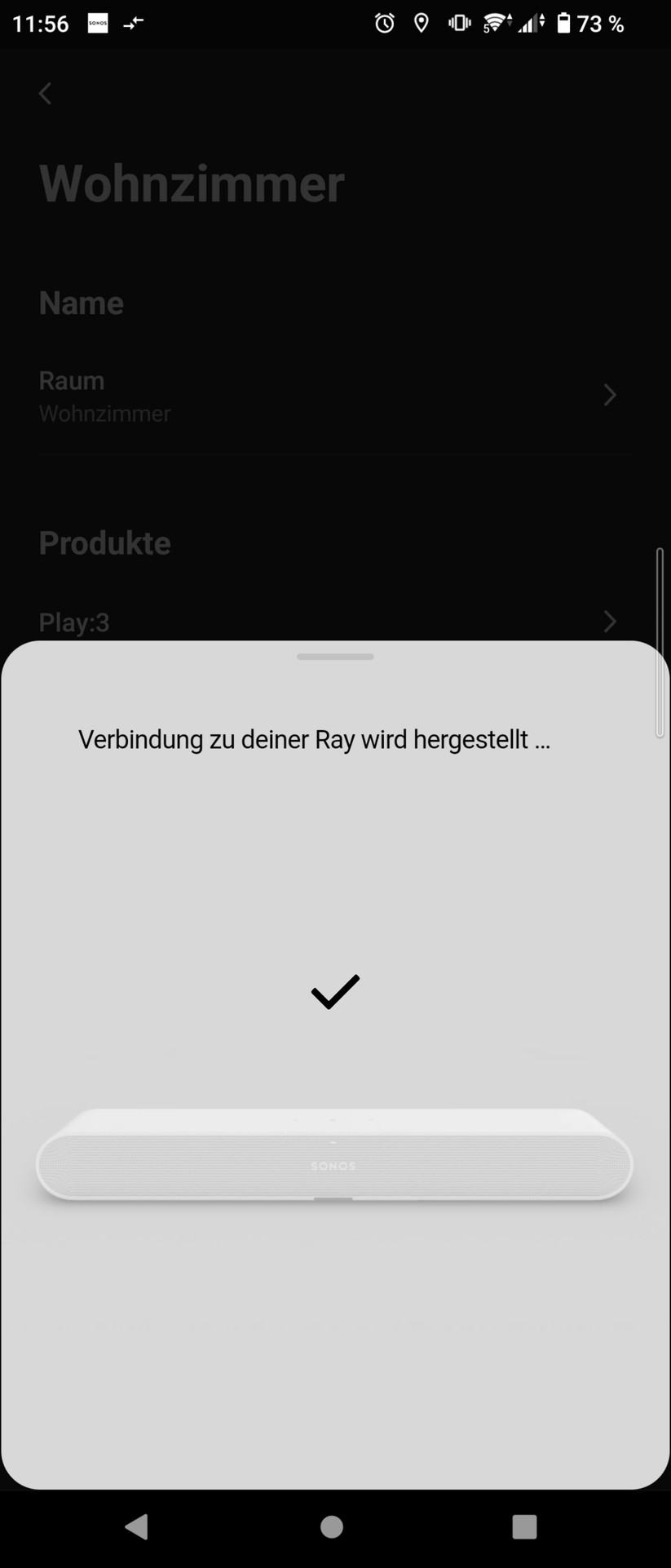Screen dimensions: 671x1568
Task: Tap the bottom sheet drag handle
Action: (x=334, y=657)
